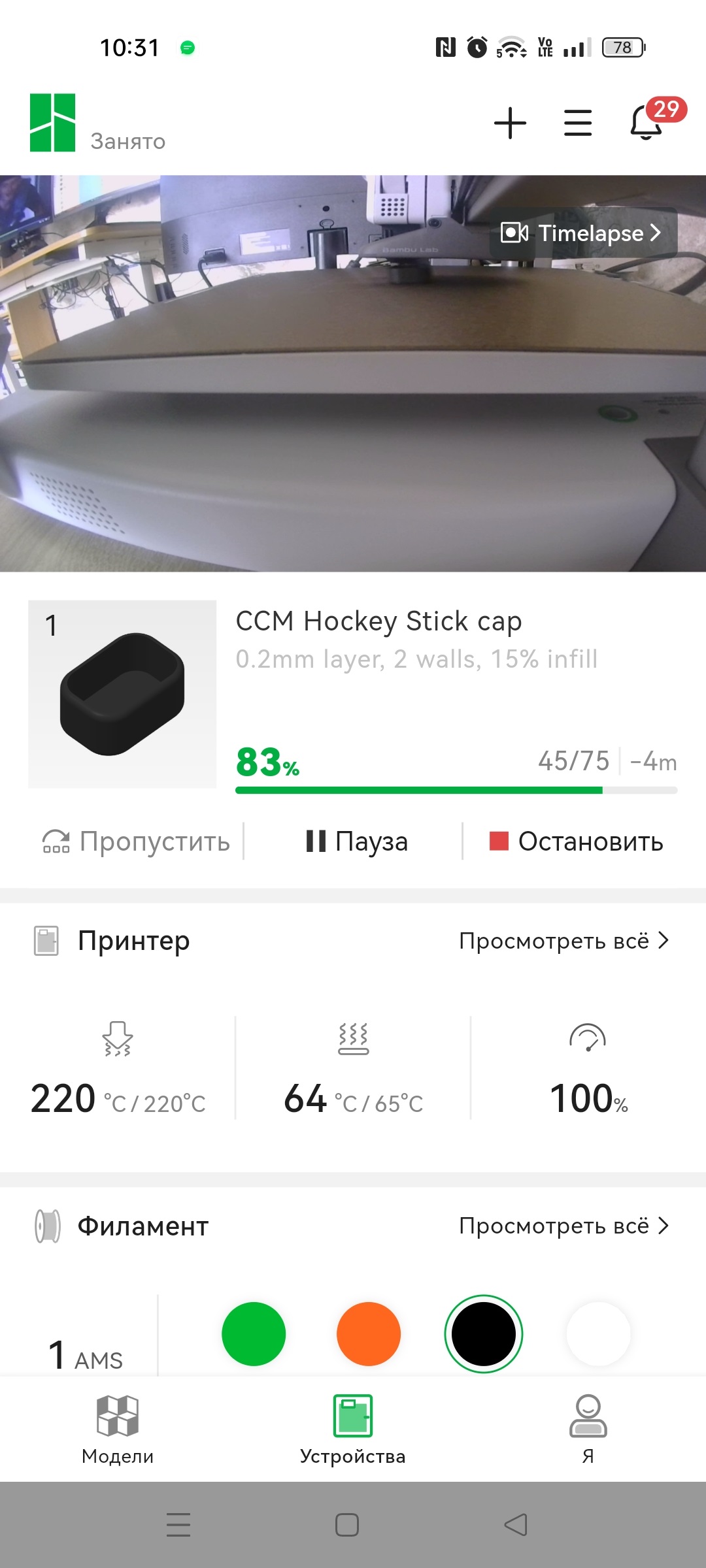Select the white filament slot
706x1568 pixels.
point(598,1334)
